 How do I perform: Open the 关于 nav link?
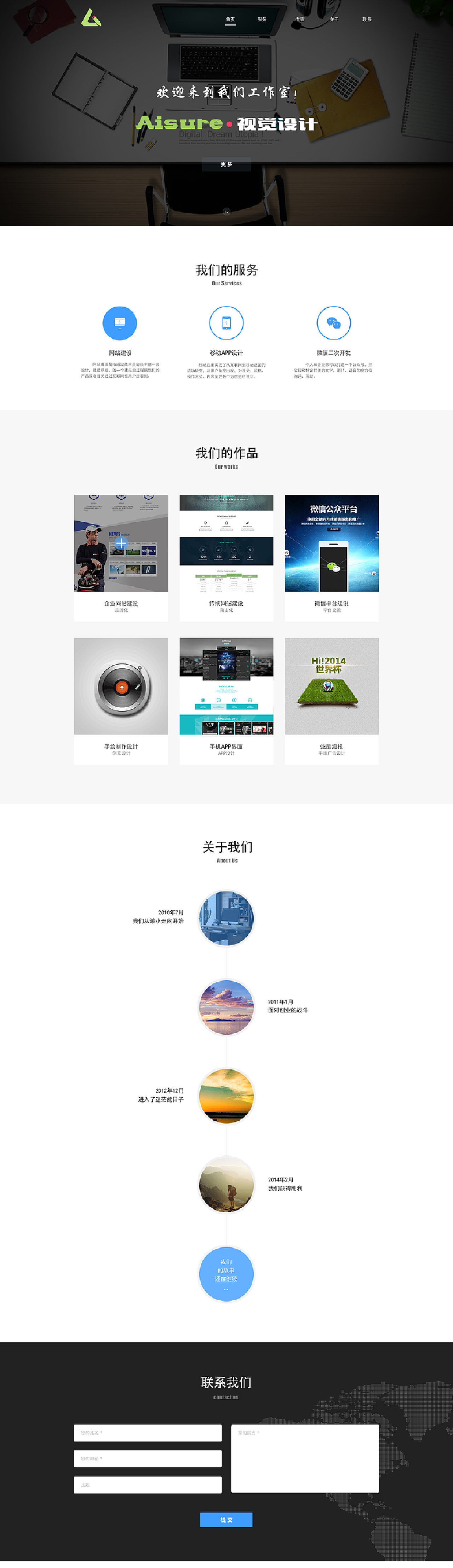(334, 19)
